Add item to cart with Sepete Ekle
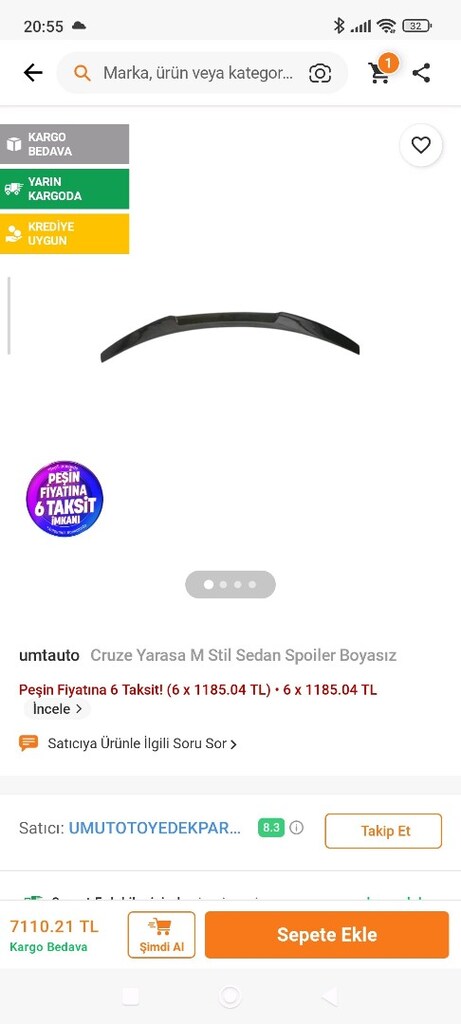 click(326, 935)
